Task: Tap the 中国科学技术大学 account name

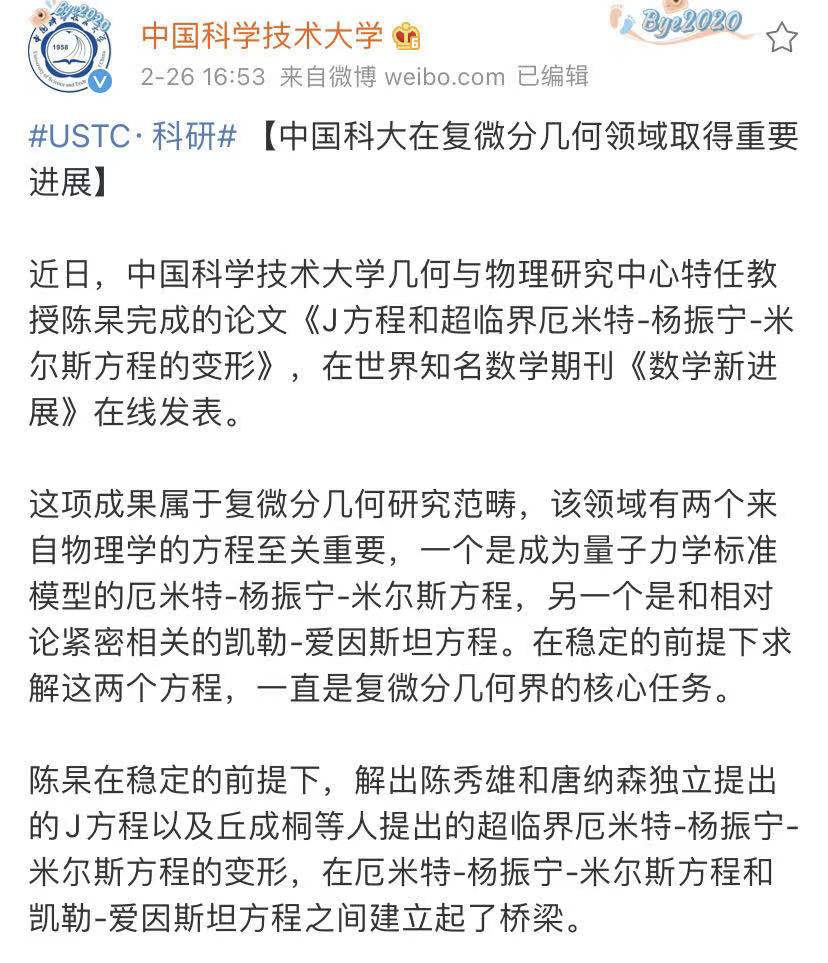Action: [262, 36]
